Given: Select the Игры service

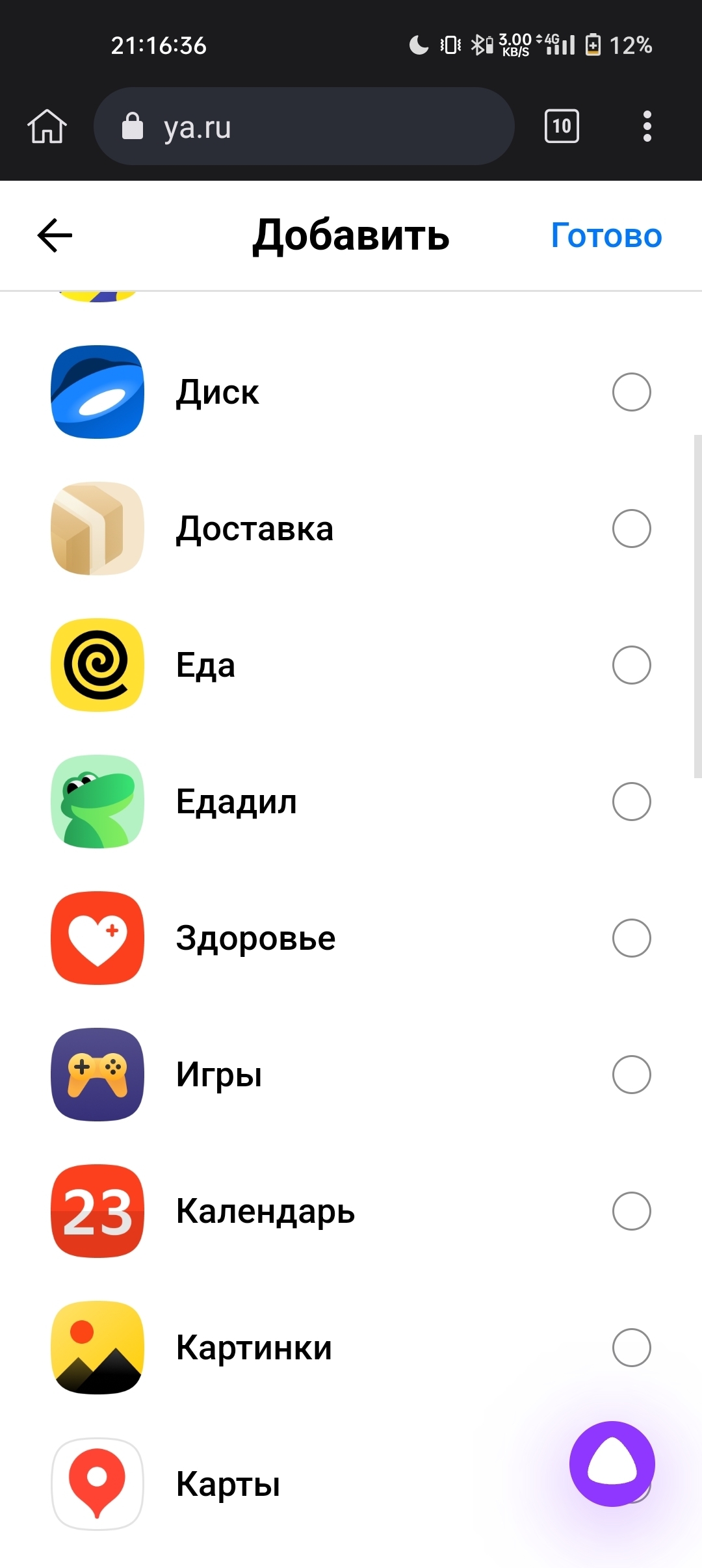Looking at the screenshot, I should click(351, 1075).
